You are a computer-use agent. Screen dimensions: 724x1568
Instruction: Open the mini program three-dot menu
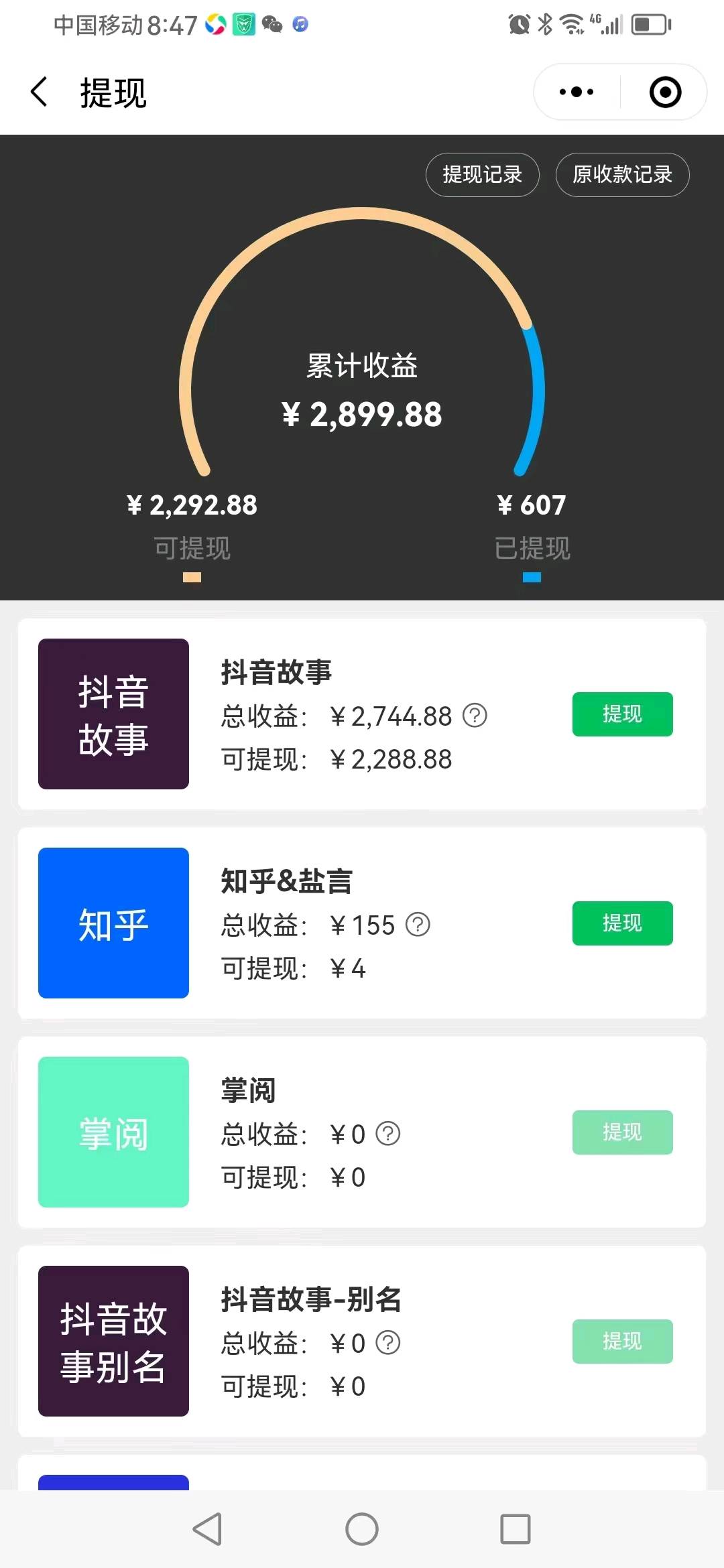point(577,92)
